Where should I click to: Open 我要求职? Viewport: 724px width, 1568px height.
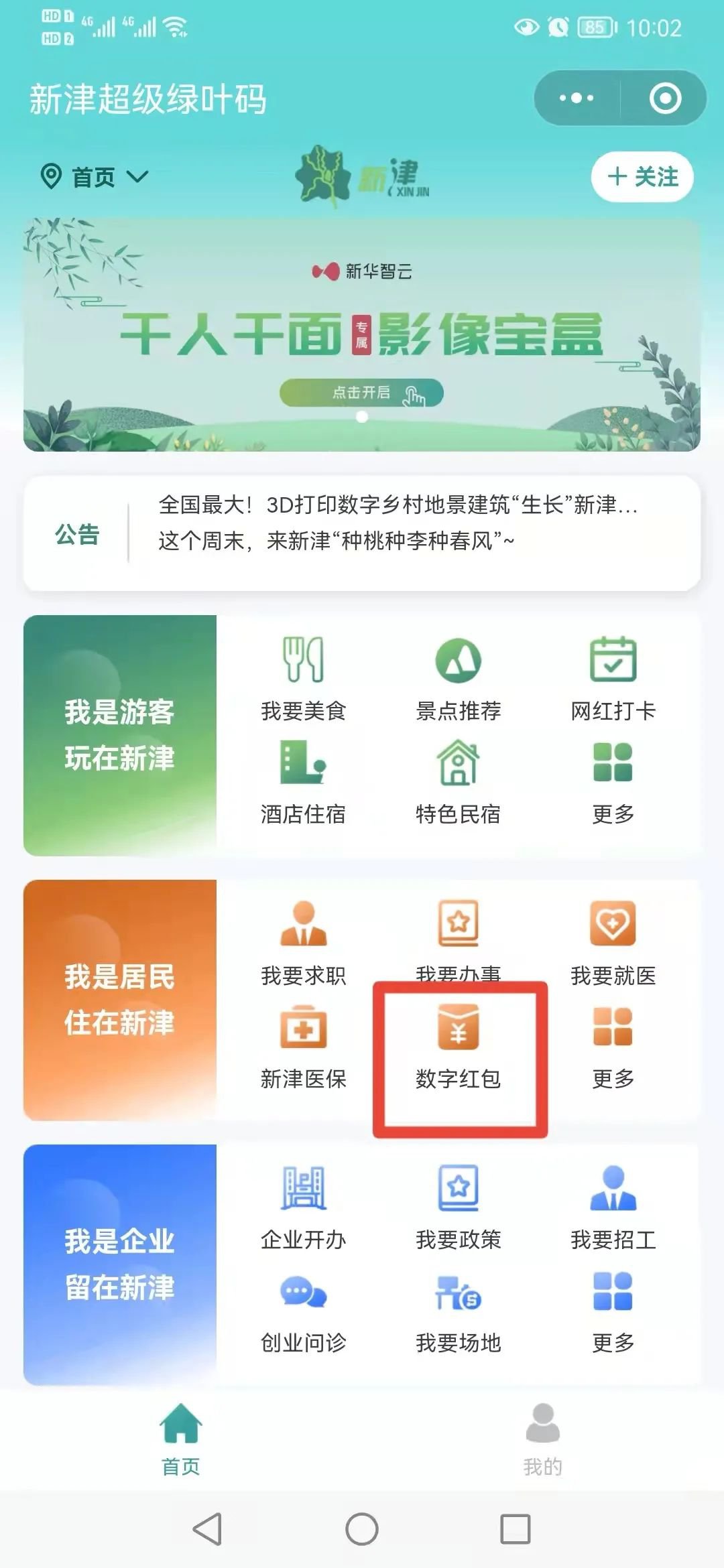click(x=303, y=943)
